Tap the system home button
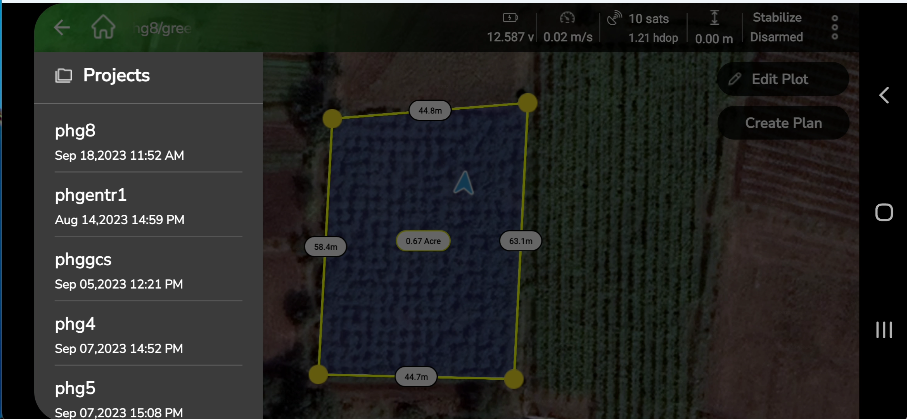907x419 pixels. pos(884,212)
